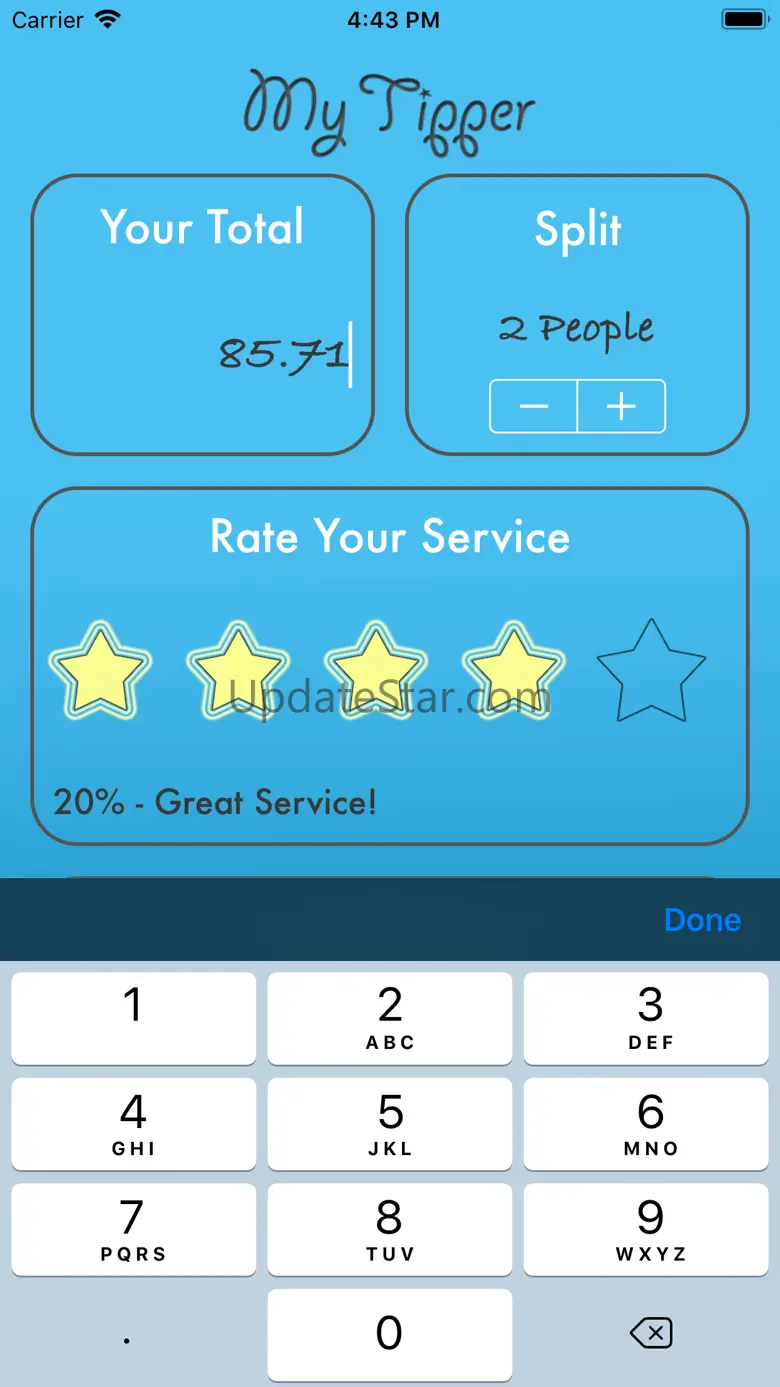780x1387 pixels.
Task: Type digit 5 on keypad
Action: coord(390,1124)
